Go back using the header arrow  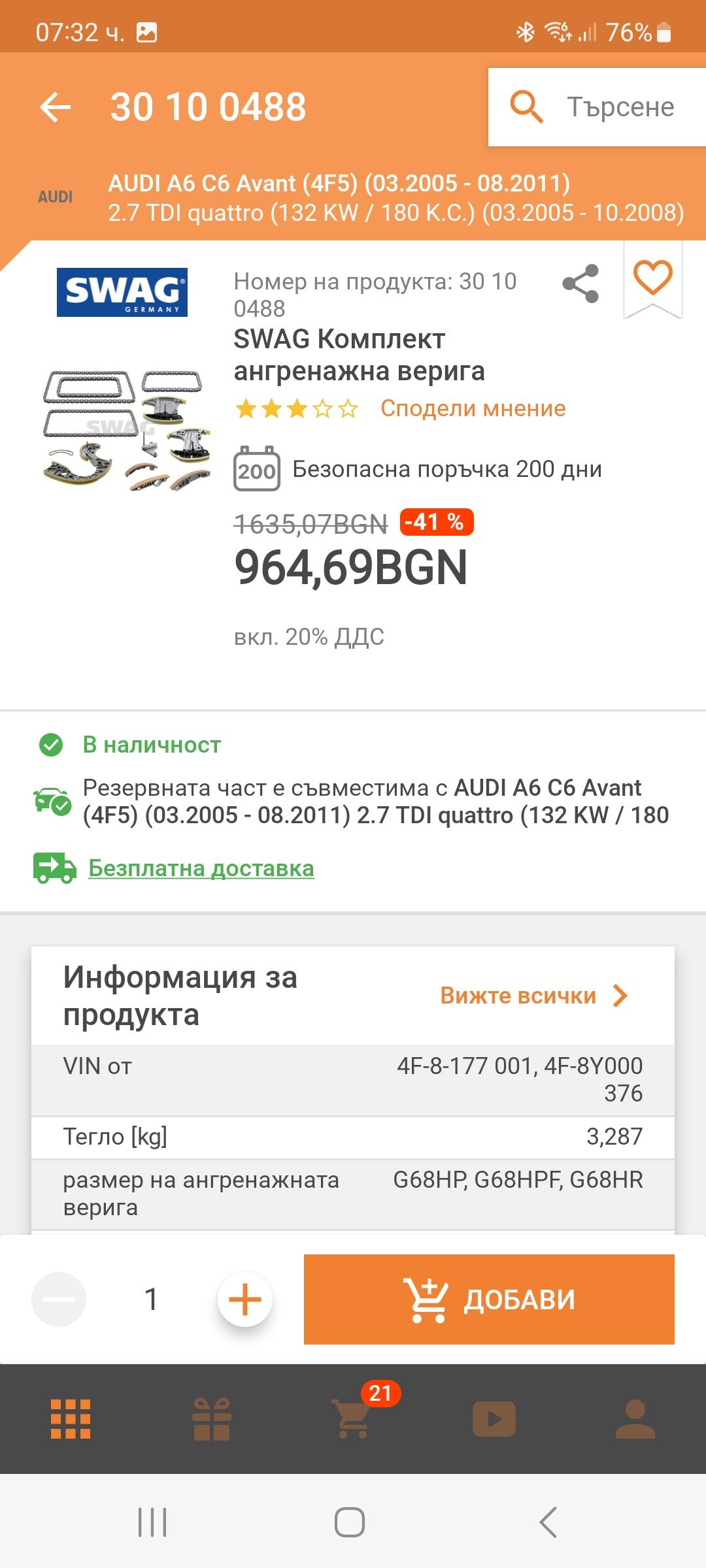[x=56, y=107]
